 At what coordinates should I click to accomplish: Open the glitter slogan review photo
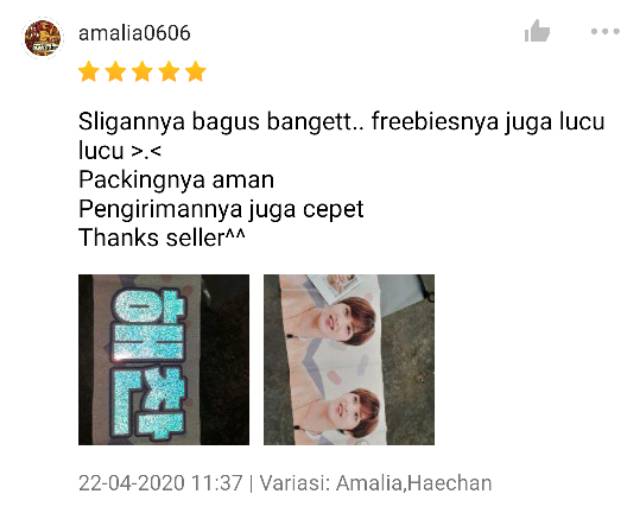(x=164, y=360)
